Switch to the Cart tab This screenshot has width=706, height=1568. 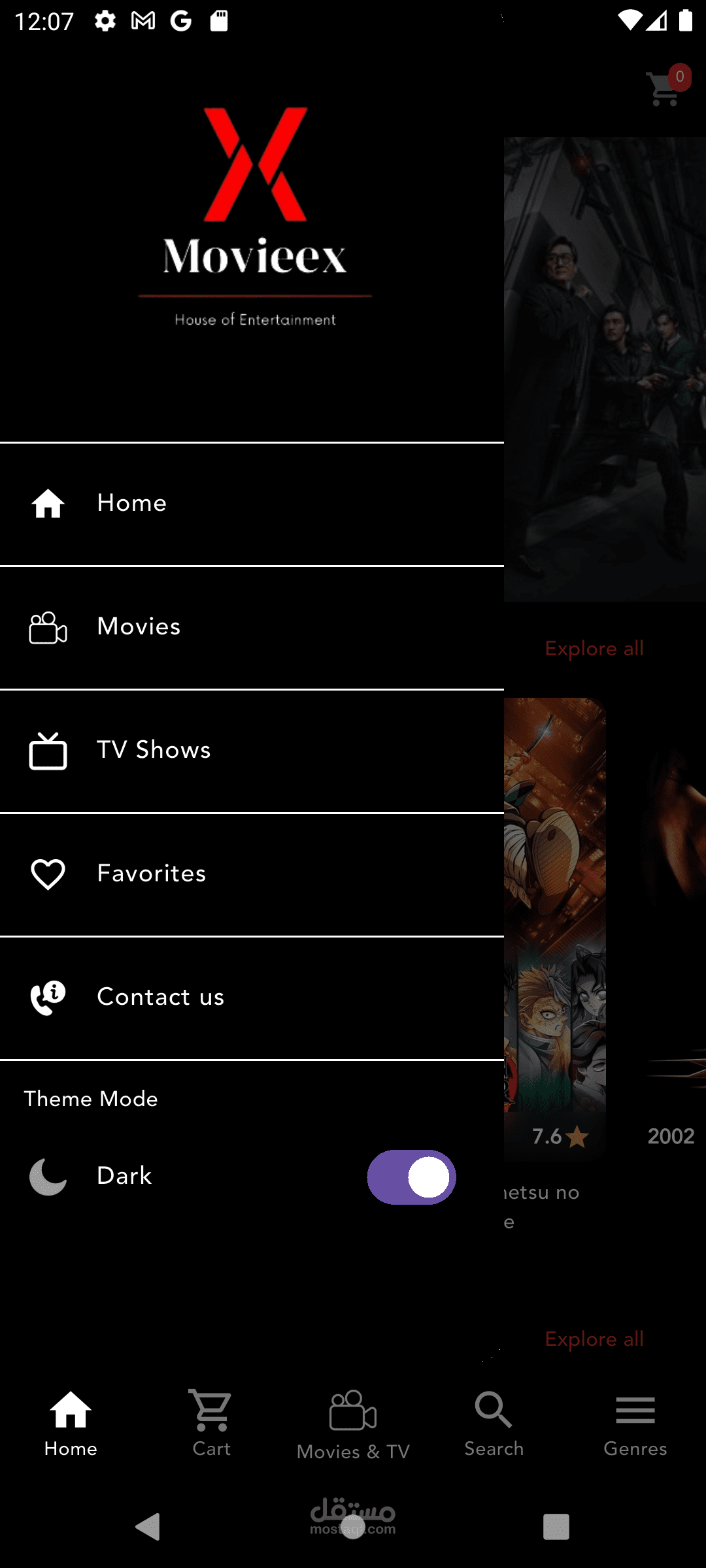[x=212, y=1424]
